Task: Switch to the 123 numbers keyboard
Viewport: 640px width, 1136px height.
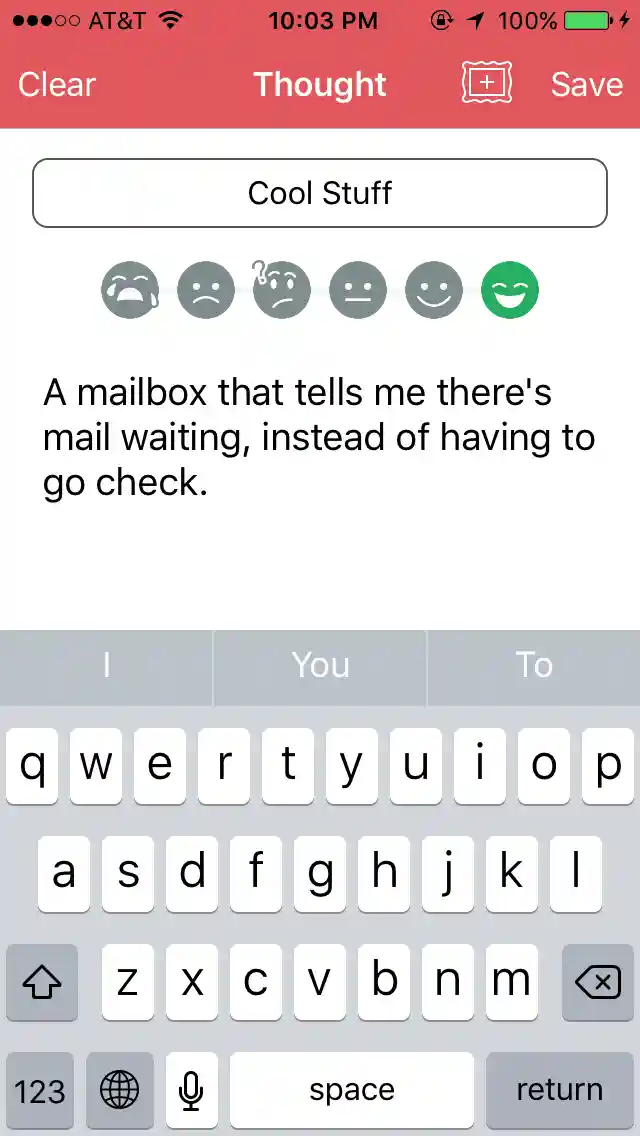Action: pos(40,1090)
